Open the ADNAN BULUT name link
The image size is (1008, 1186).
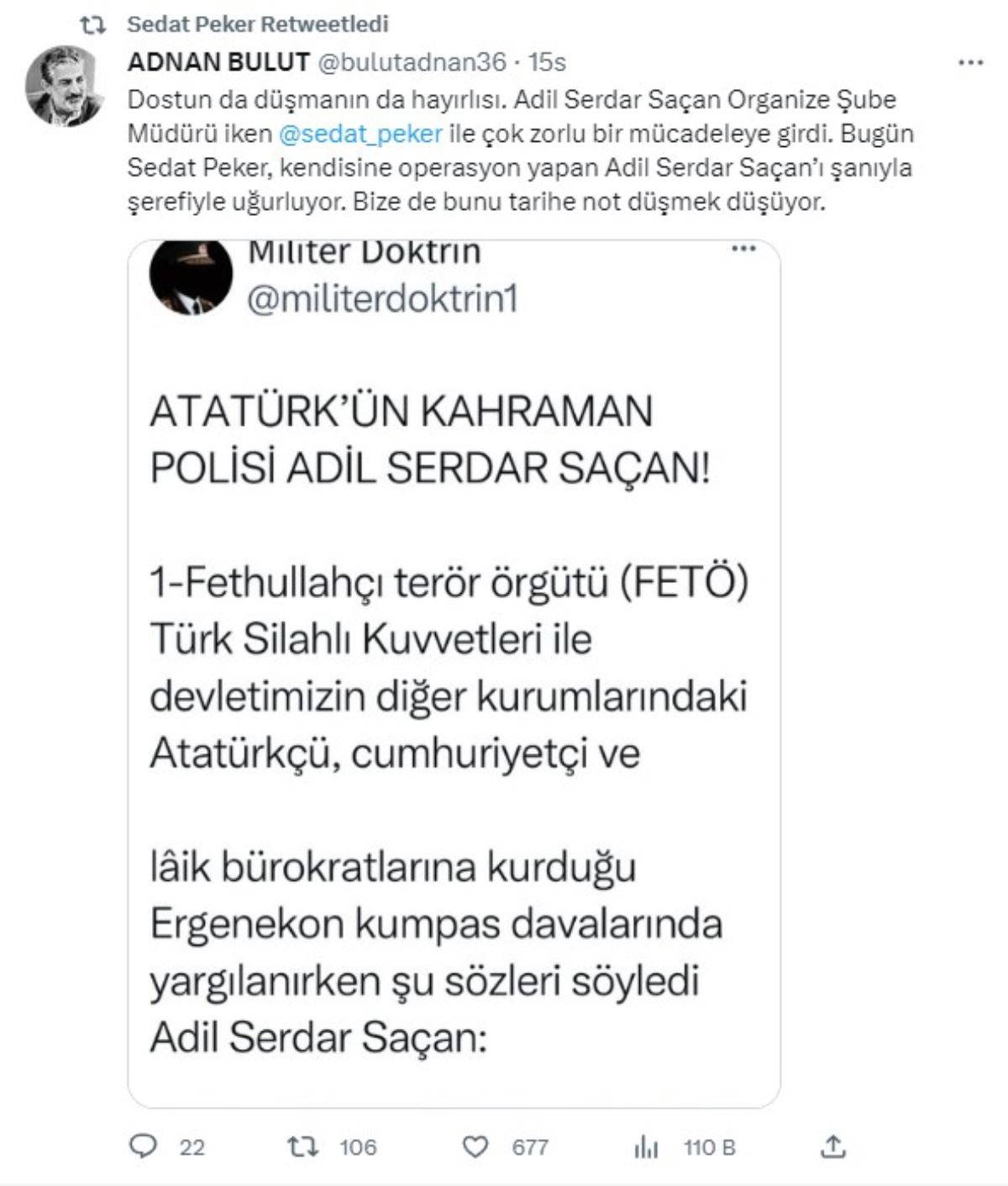coord(218,62)
